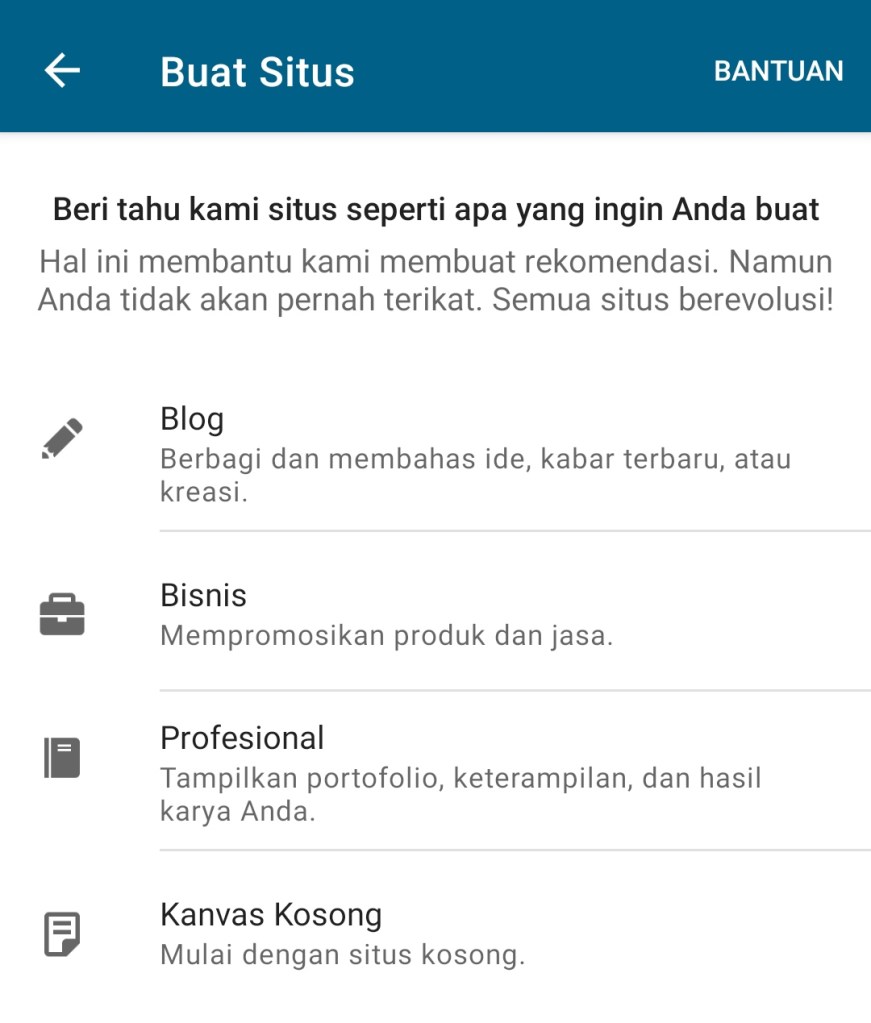Start with Kanvas Kosong

(435, 932)
